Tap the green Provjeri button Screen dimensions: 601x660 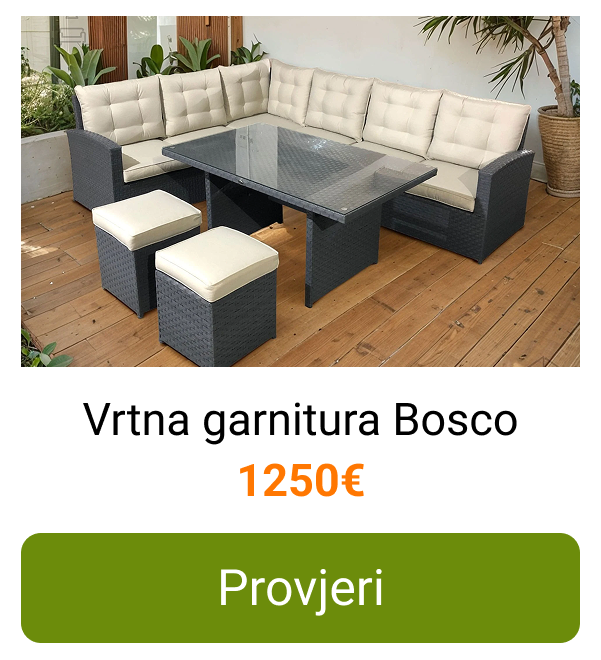point(300,588)
